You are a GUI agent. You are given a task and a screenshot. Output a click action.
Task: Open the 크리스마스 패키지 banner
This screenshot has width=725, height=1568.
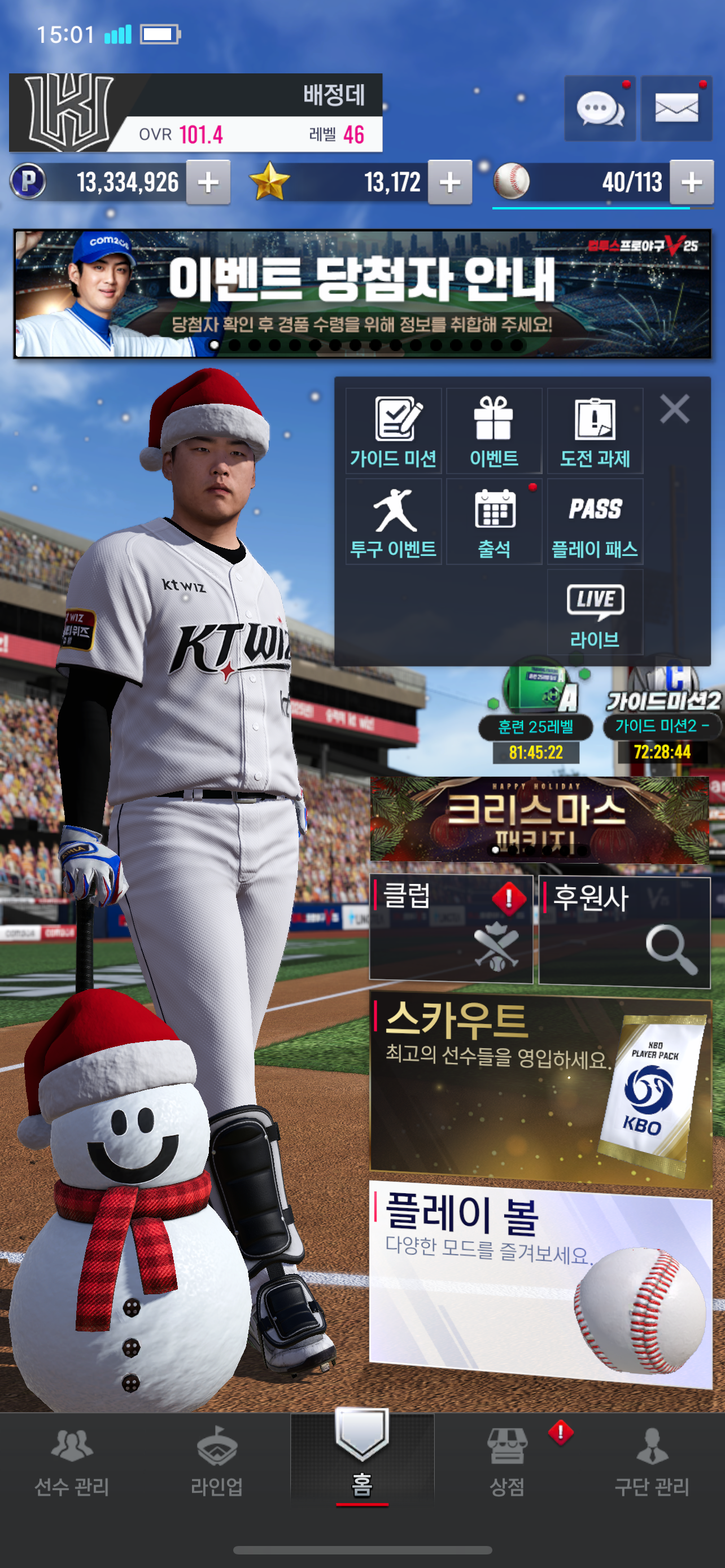click(539, 820)
